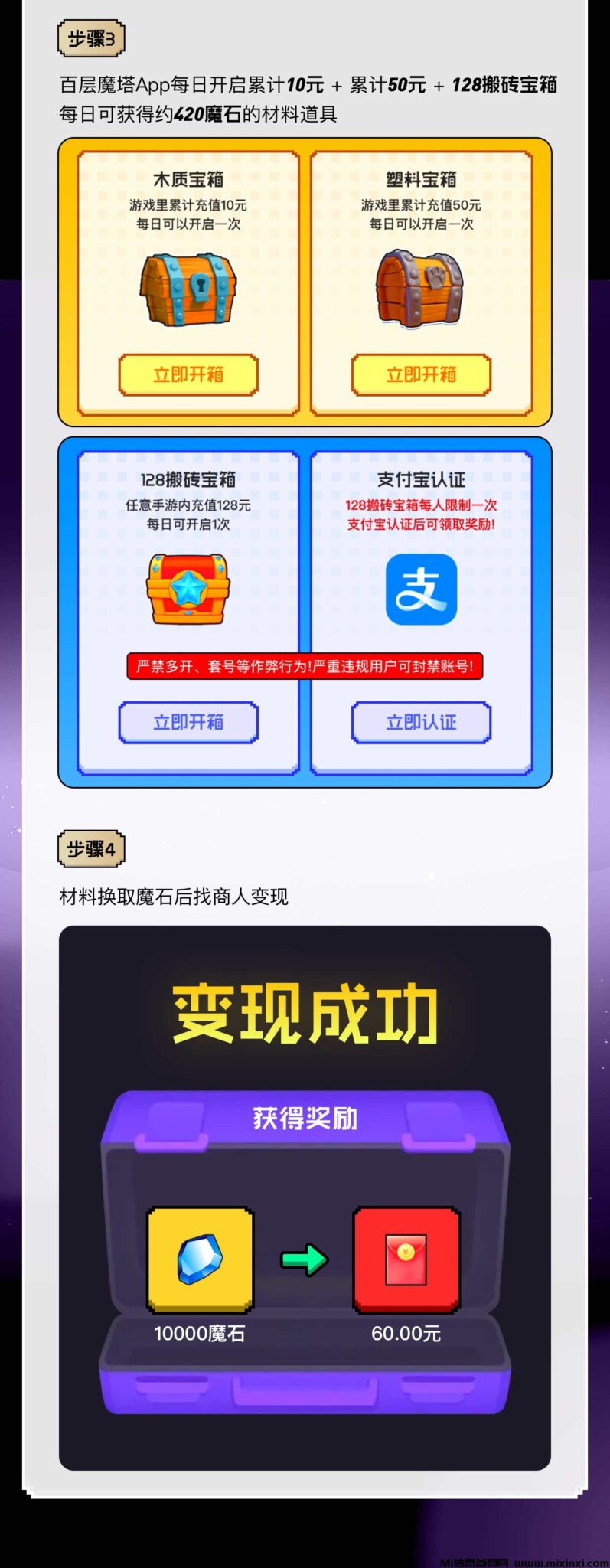Click the 立即开箱 button under 128搬砖宝箱

(188, 722)
